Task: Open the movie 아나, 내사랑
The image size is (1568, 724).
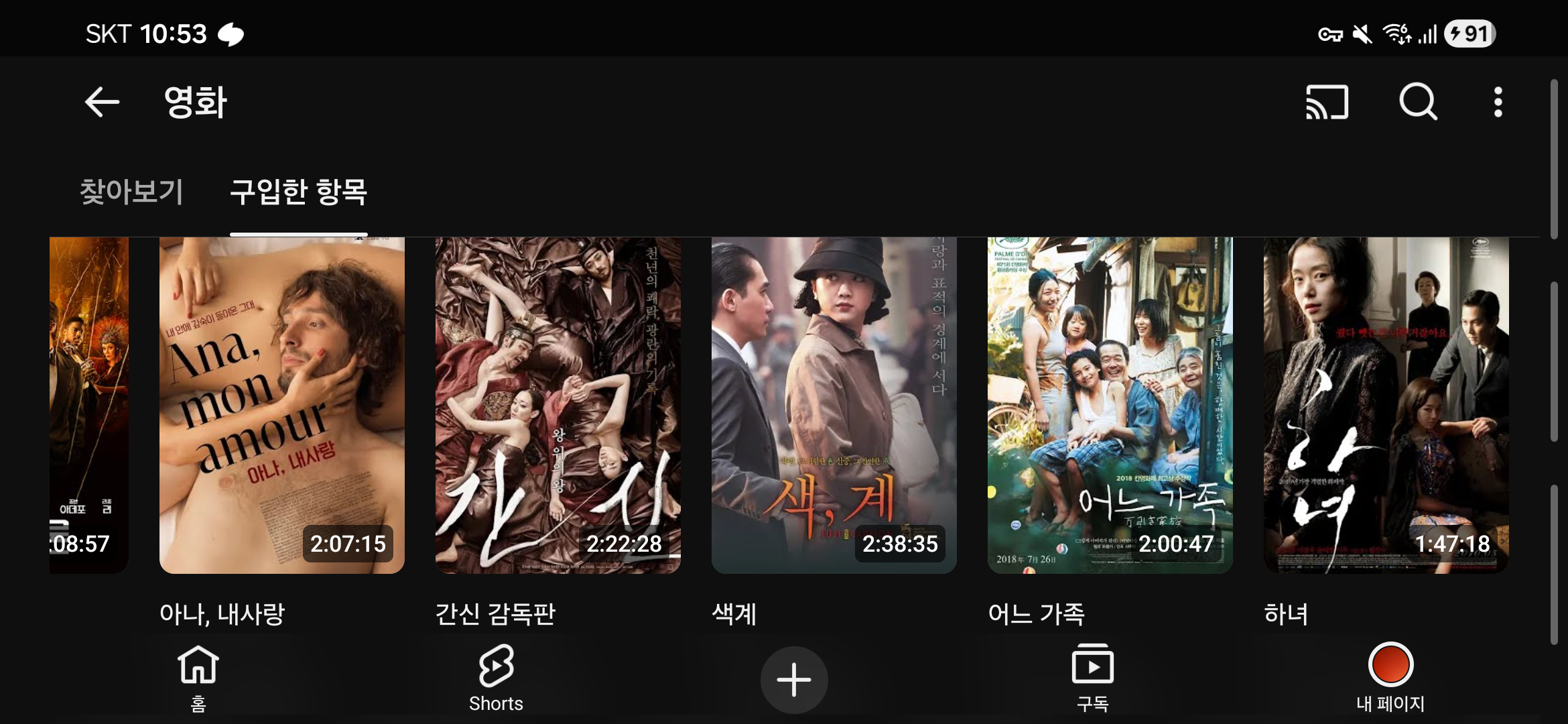Action: pyautogui.click(x=281, y=405)
